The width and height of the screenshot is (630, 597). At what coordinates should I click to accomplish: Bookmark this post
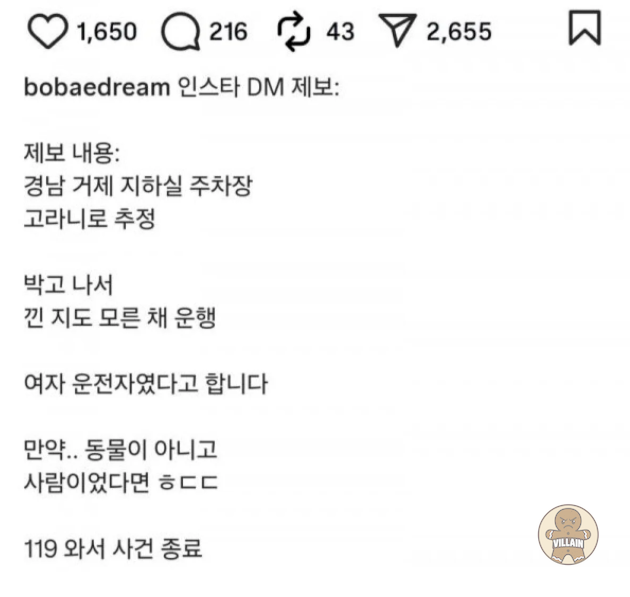coord(584,30)
